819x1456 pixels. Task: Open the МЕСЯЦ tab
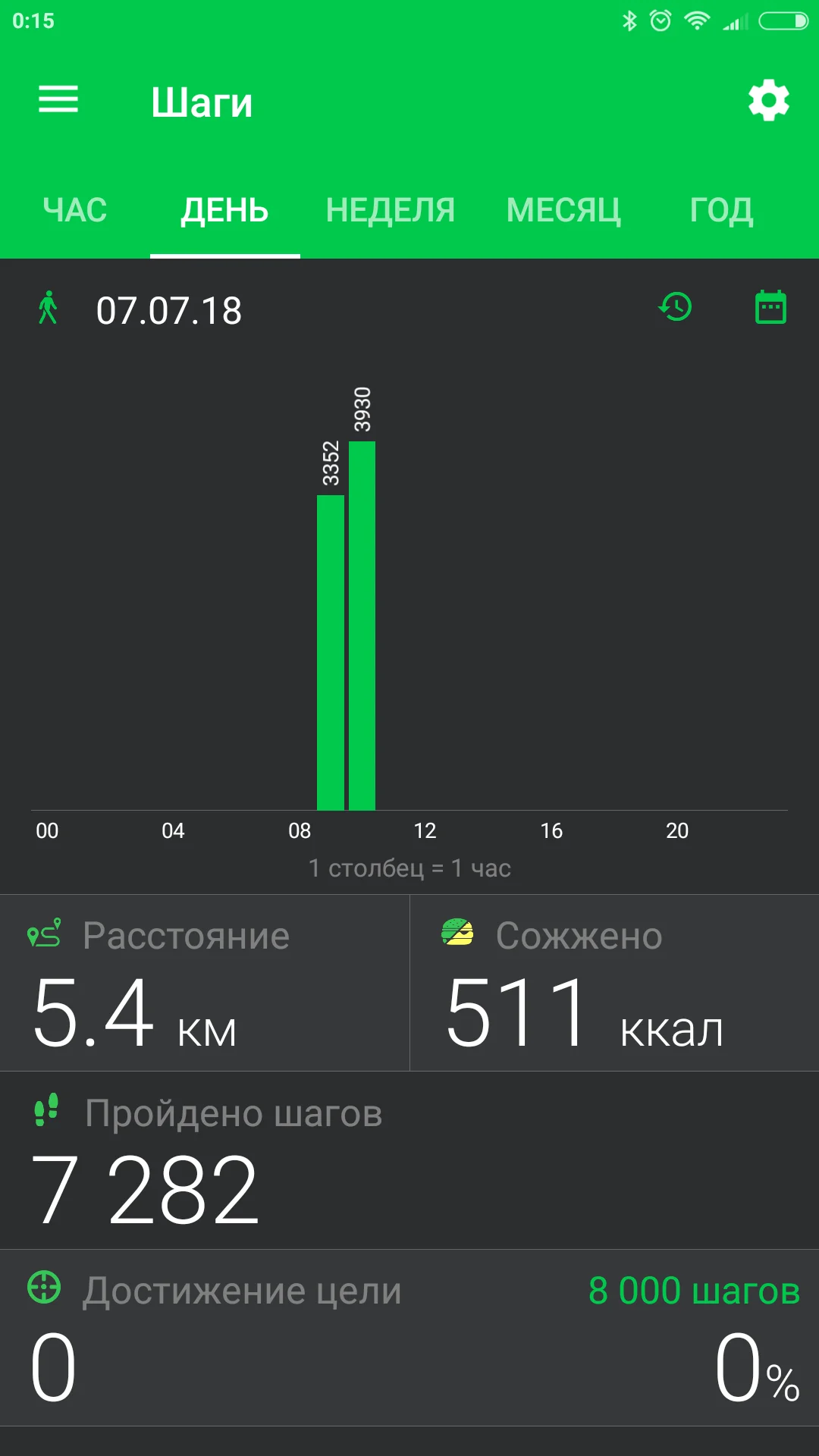563,210
